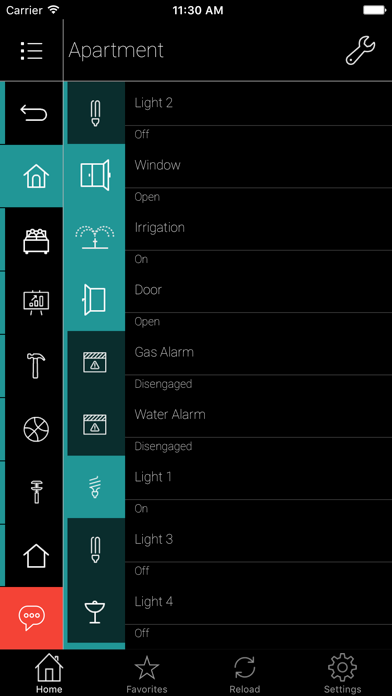Open the wrench tools icon
This screenshot has height=696, width=392.
[x=360, y=51]
